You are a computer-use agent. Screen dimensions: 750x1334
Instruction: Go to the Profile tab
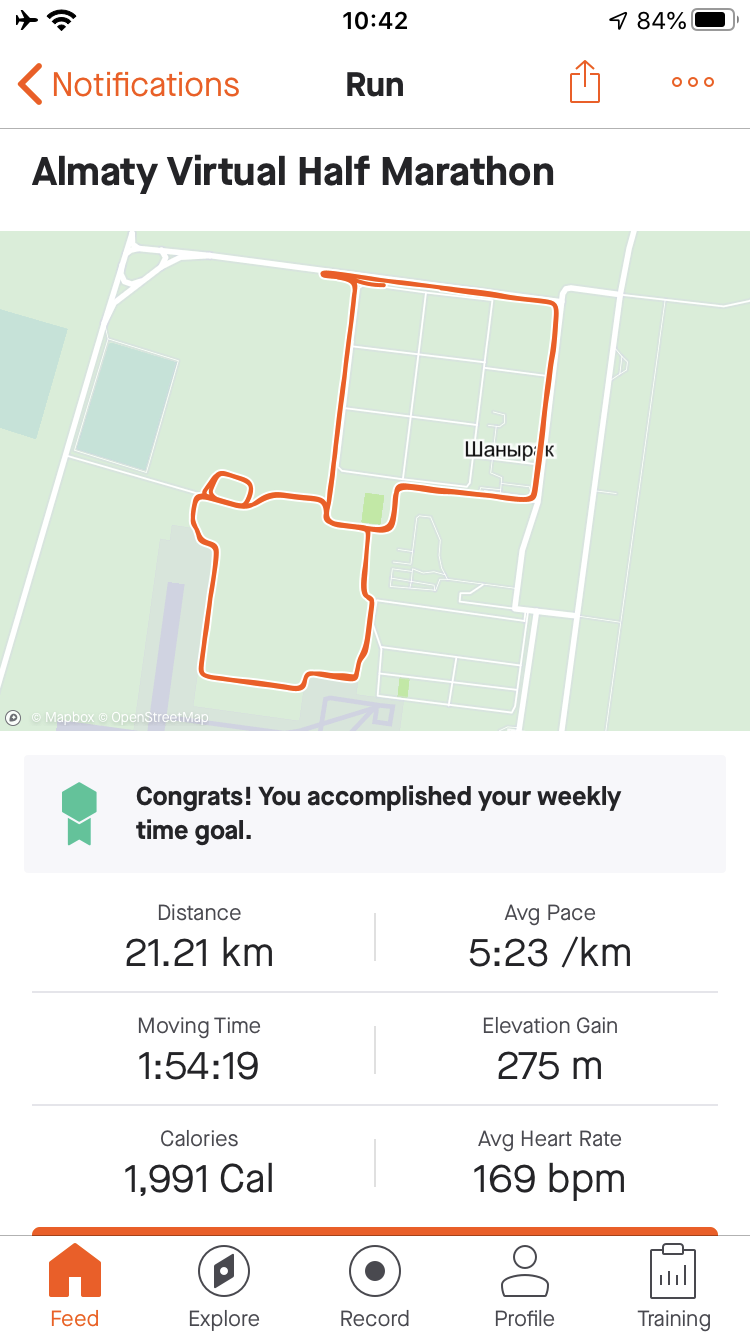[525, 1286]
